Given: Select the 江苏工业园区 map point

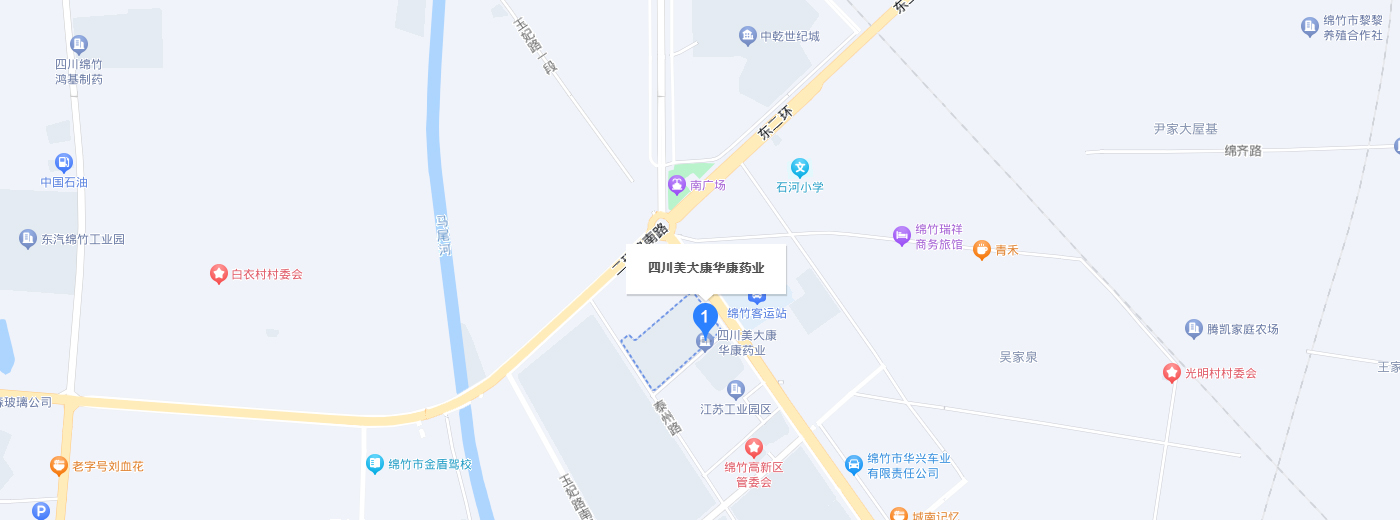Looking at the screenshot, I should pos(736,389).
